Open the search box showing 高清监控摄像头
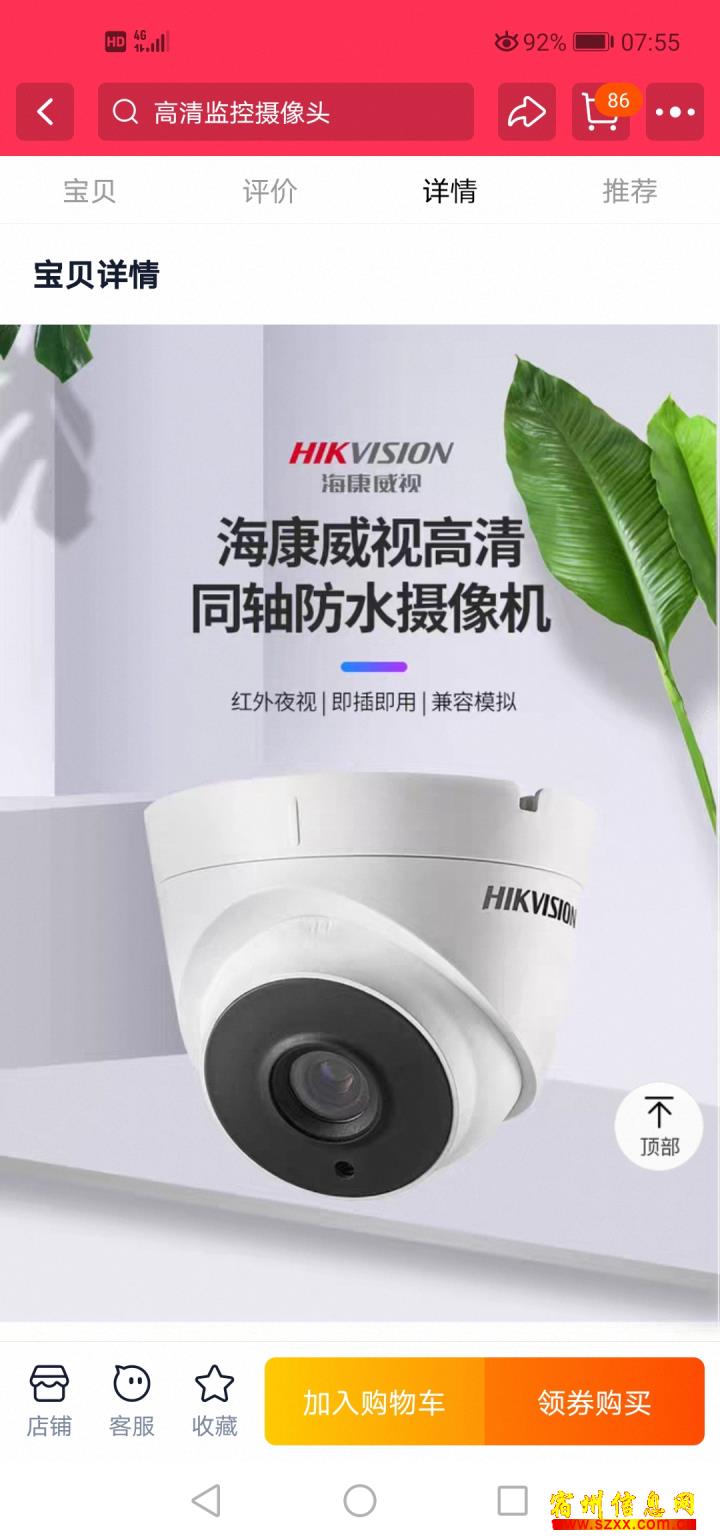 [286, 112]
